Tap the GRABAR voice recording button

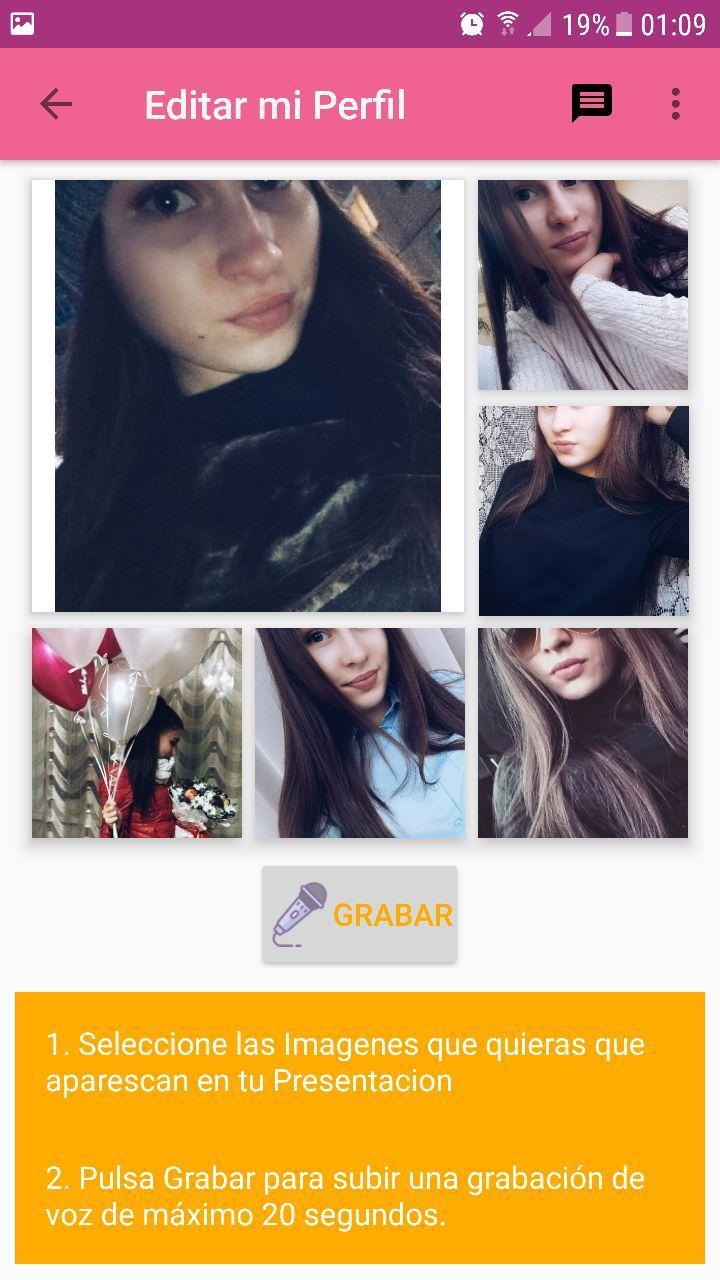tap(360, 914)
